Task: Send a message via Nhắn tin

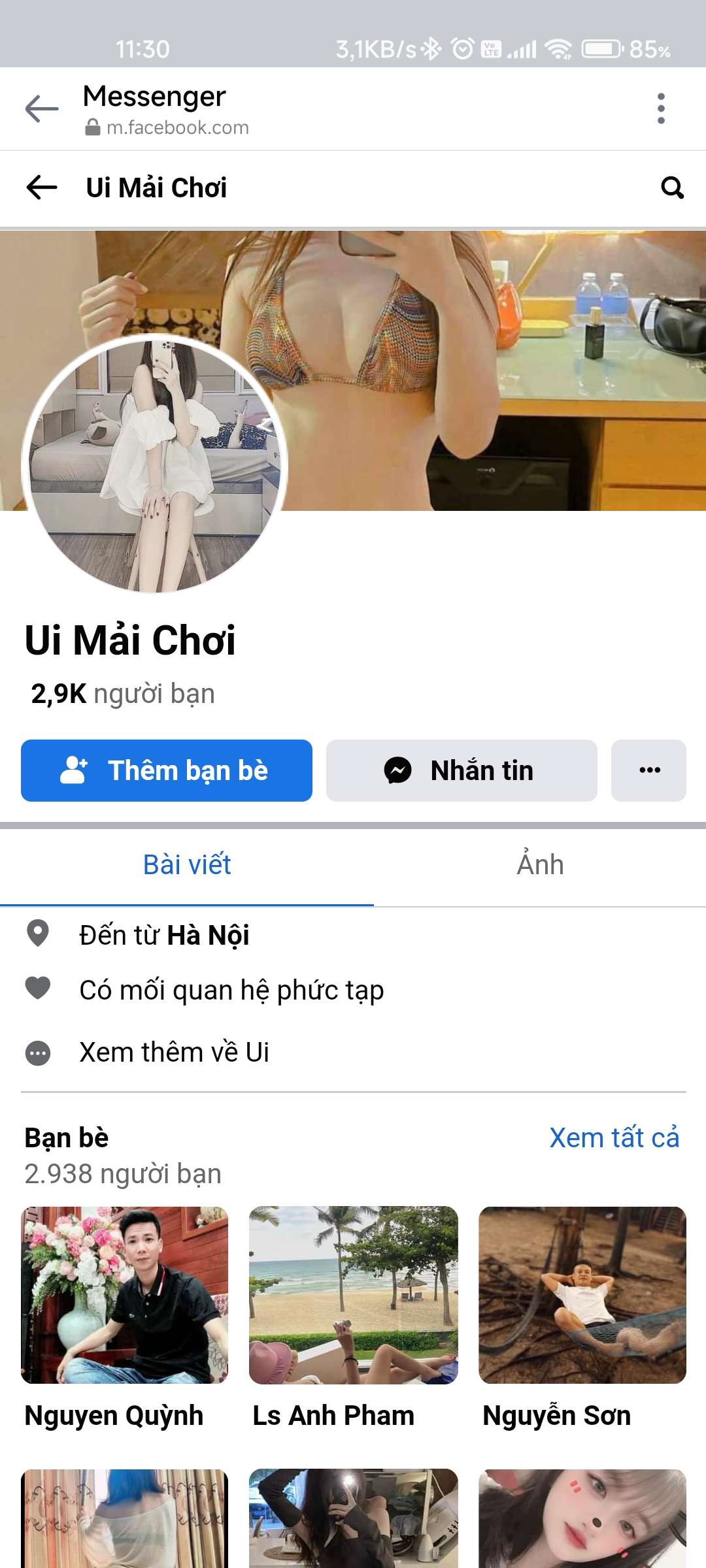Action: (462, 770)
